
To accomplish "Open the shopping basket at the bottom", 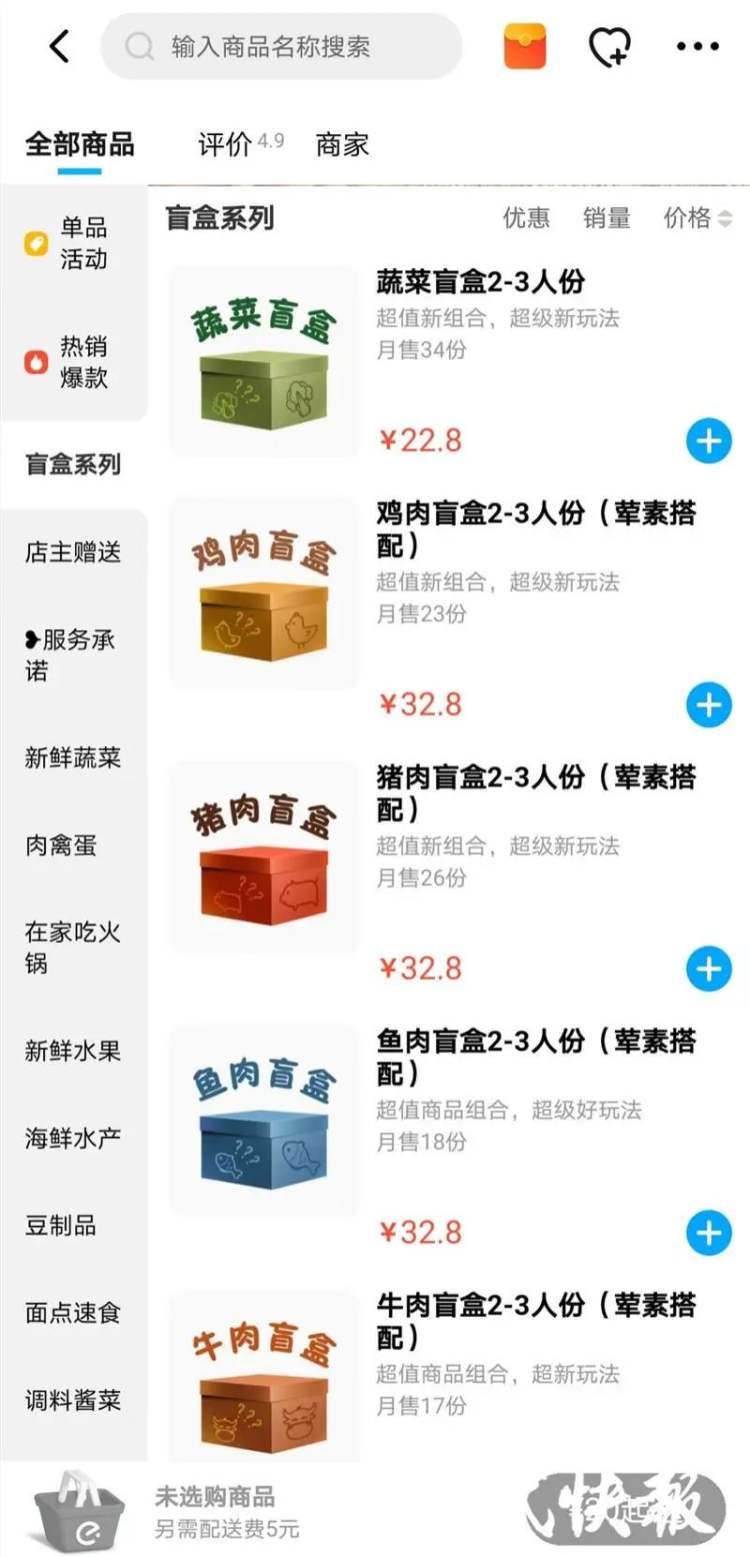I will click(x=80, y=1509).
